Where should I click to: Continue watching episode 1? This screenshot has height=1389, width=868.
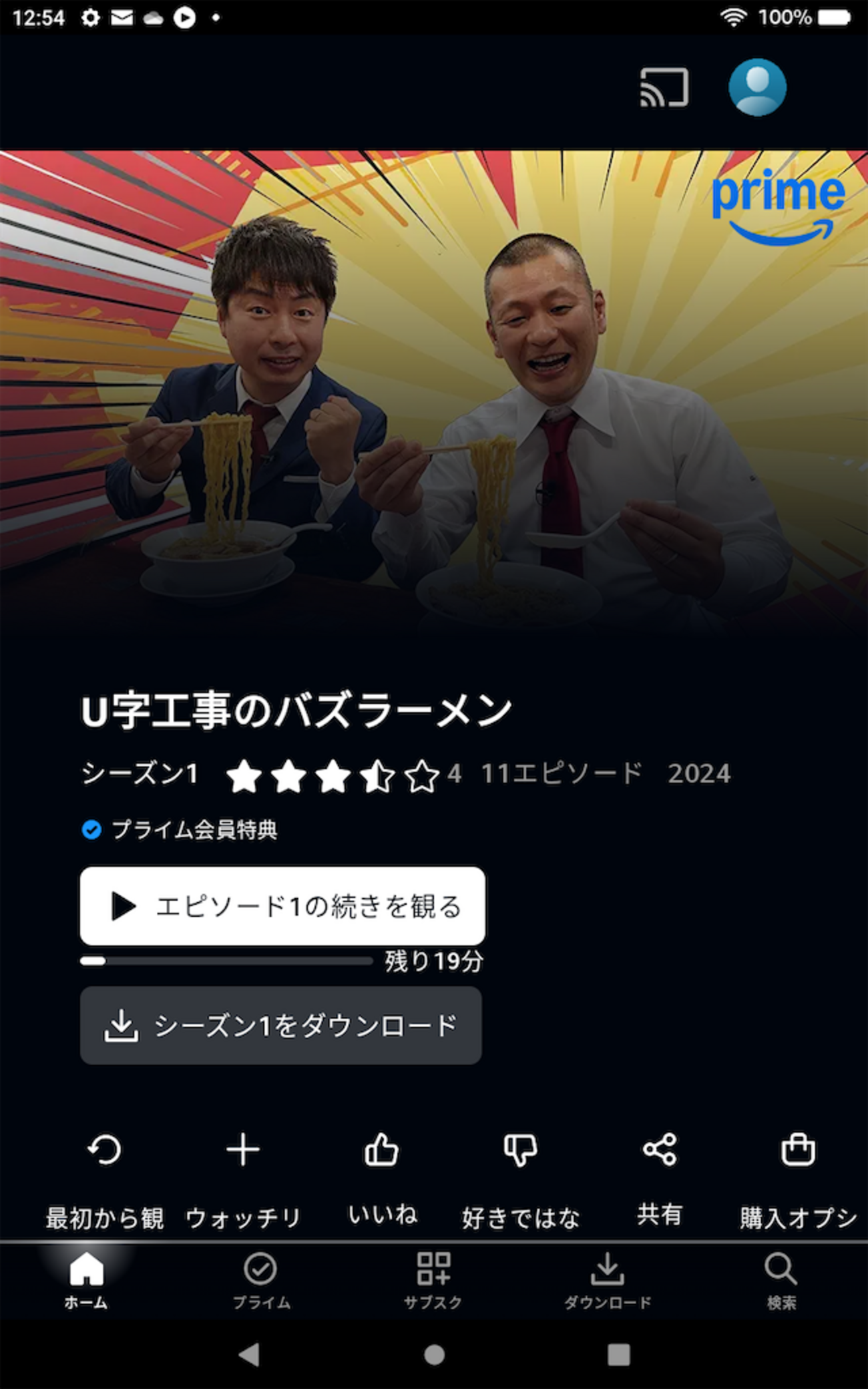[x=282, y=906]
